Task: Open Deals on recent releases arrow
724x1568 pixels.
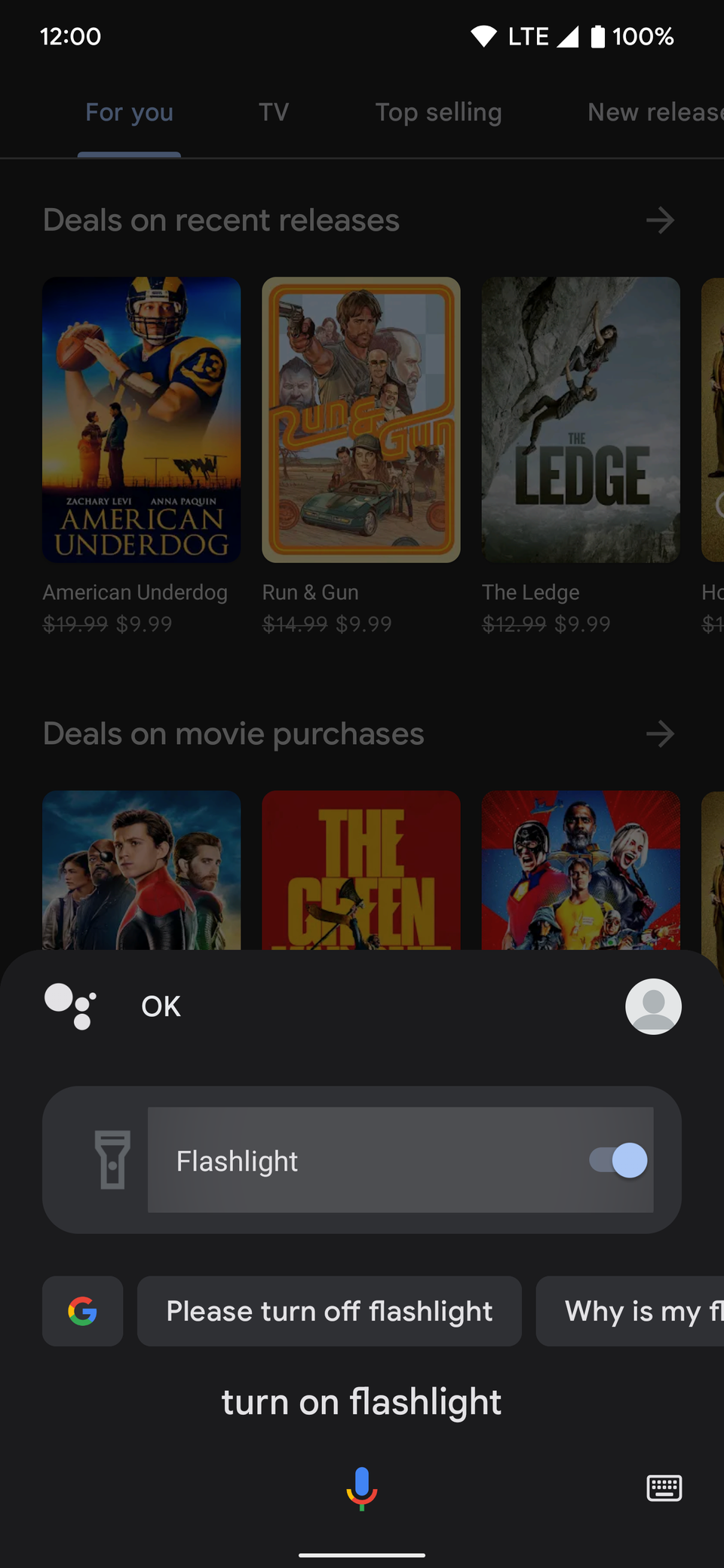Action: pos(659,220)
